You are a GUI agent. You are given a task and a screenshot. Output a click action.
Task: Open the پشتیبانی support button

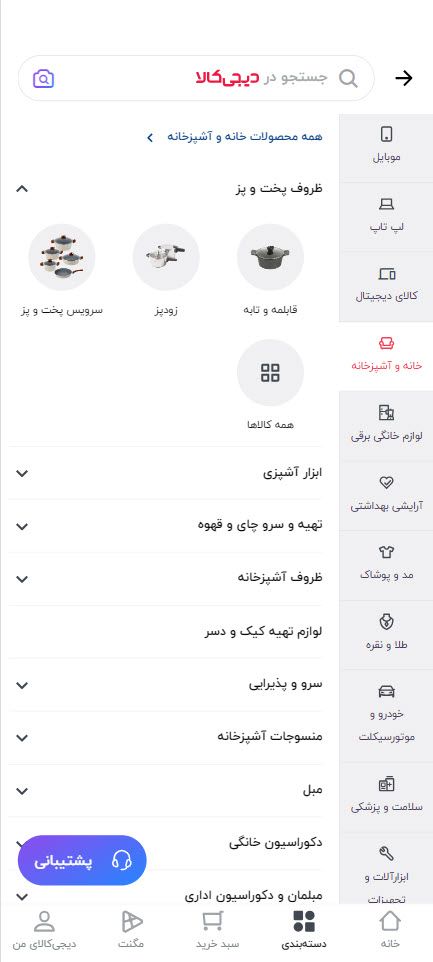82,861
